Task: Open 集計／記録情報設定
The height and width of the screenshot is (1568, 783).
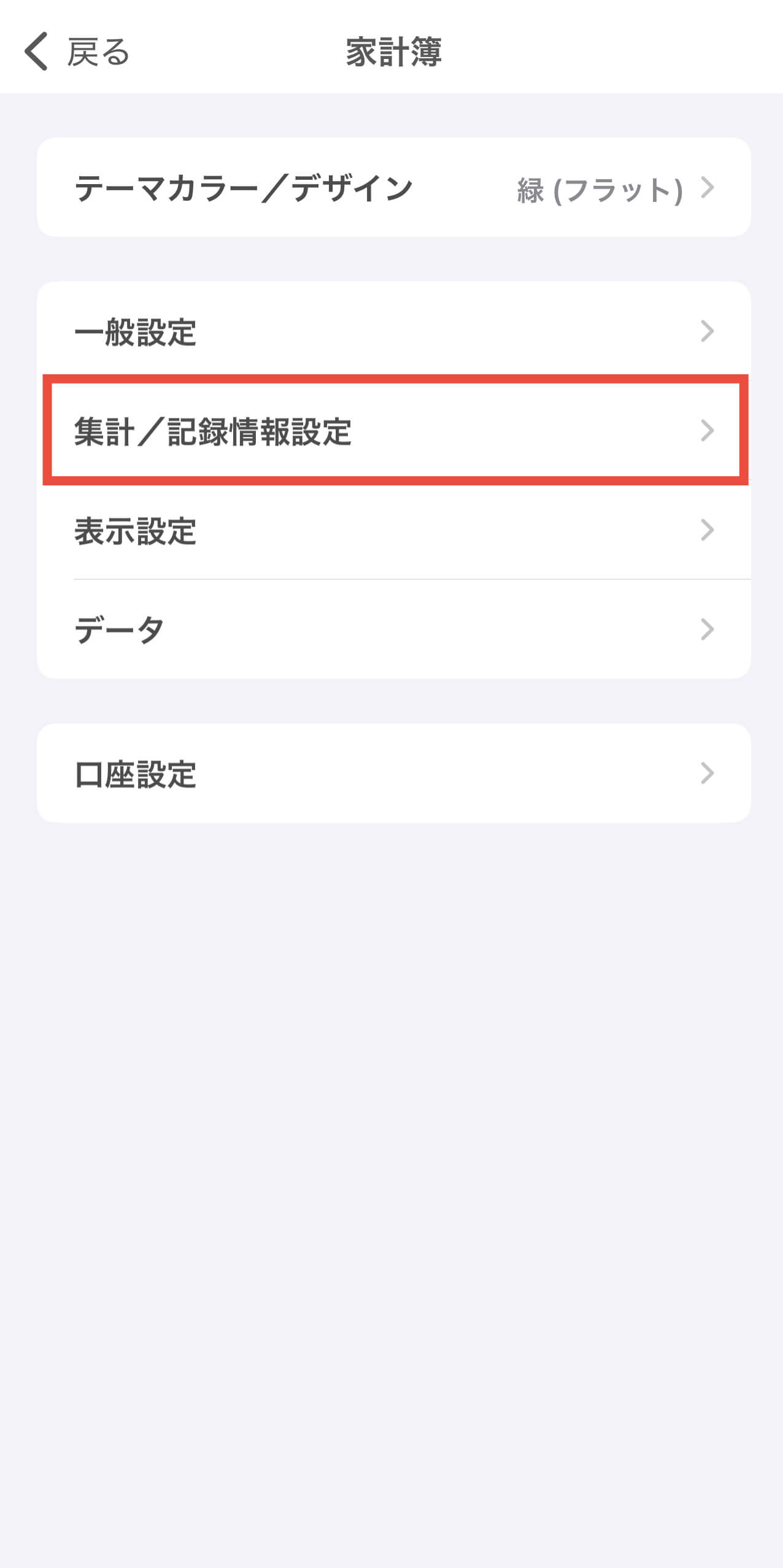Action: point(393,431)
